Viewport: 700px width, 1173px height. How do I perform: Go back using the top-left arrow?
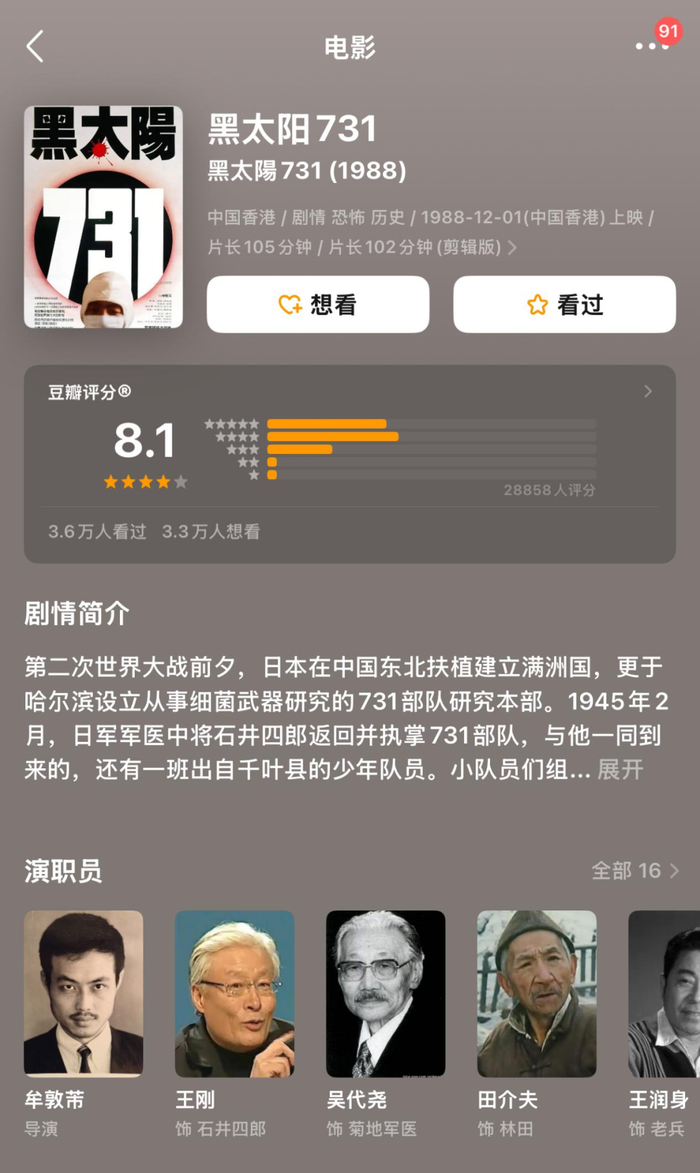coord(35,46)
